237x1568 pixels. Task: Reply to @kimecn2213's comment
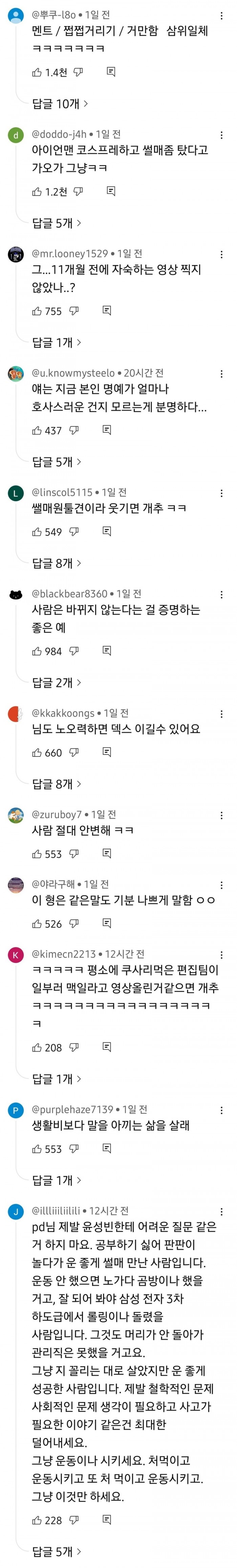[107, 1047]
